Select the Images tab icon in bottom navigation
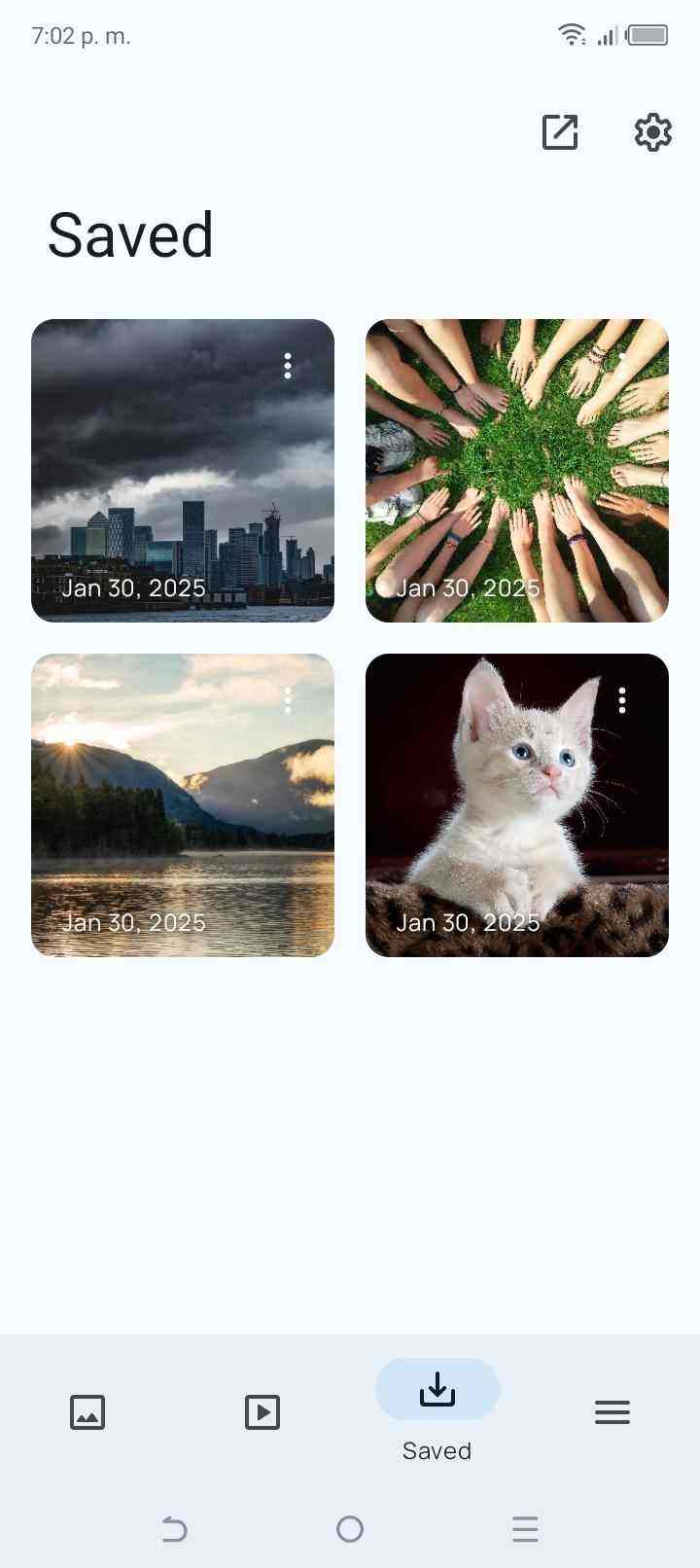700x1568 pixels. [x=87, y=1411]
